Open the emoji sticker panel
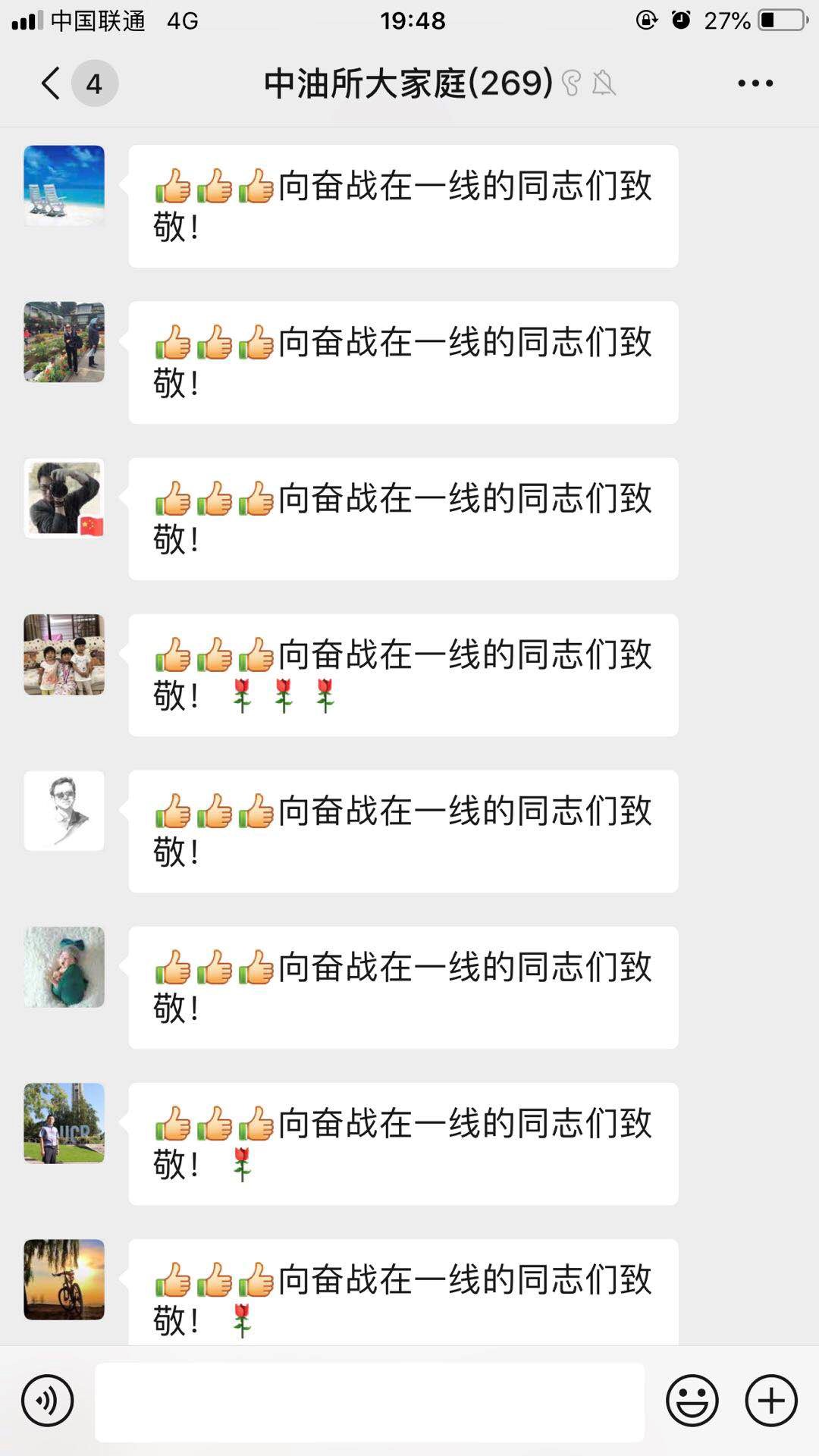This screenshot has width=819, height=1456. 692,1401
